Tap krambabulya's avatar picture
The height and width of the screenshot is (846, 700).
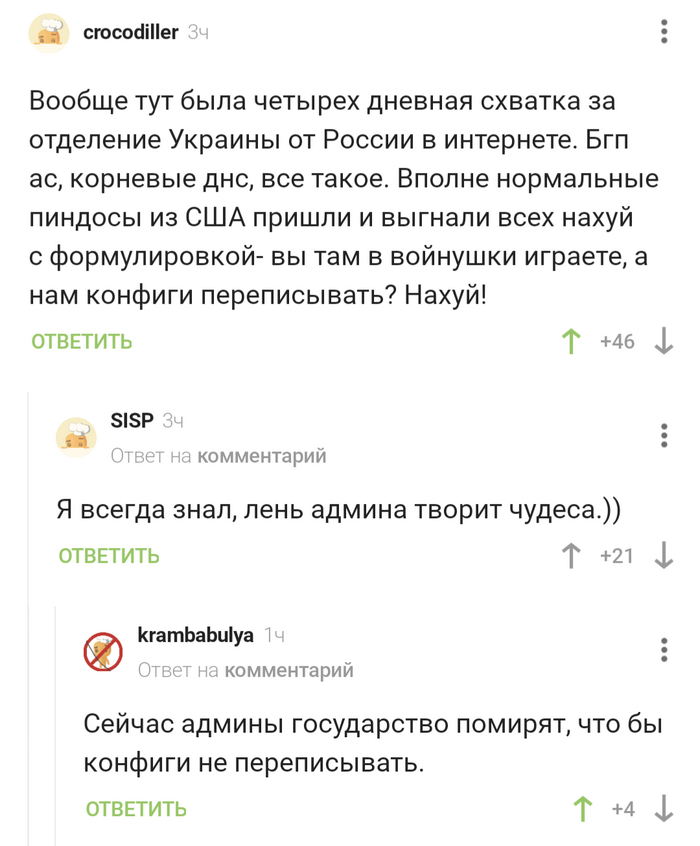click(x=102, y=652)
